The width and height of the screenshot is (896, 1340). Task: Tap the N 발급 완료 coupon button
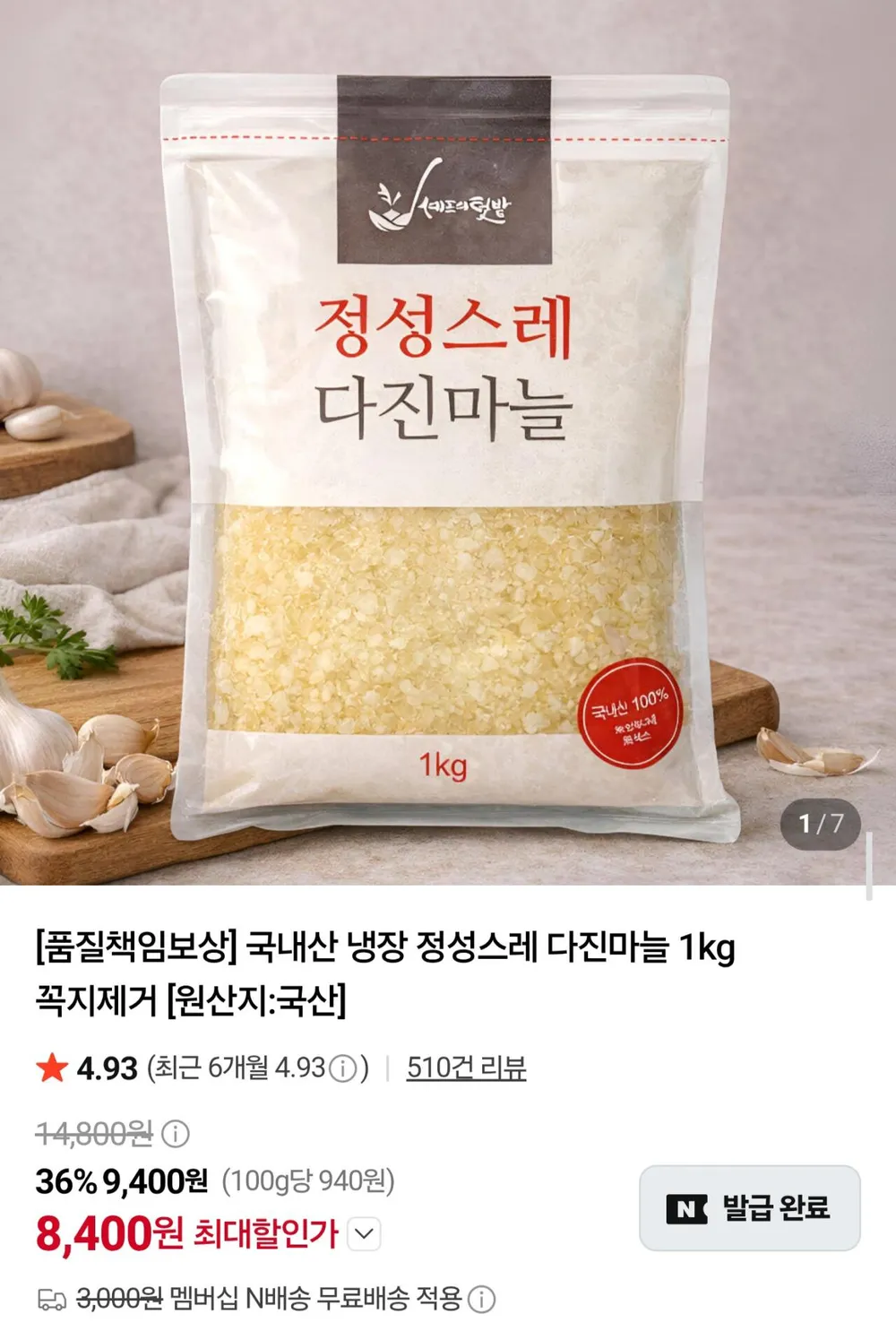pos(749,1208)
